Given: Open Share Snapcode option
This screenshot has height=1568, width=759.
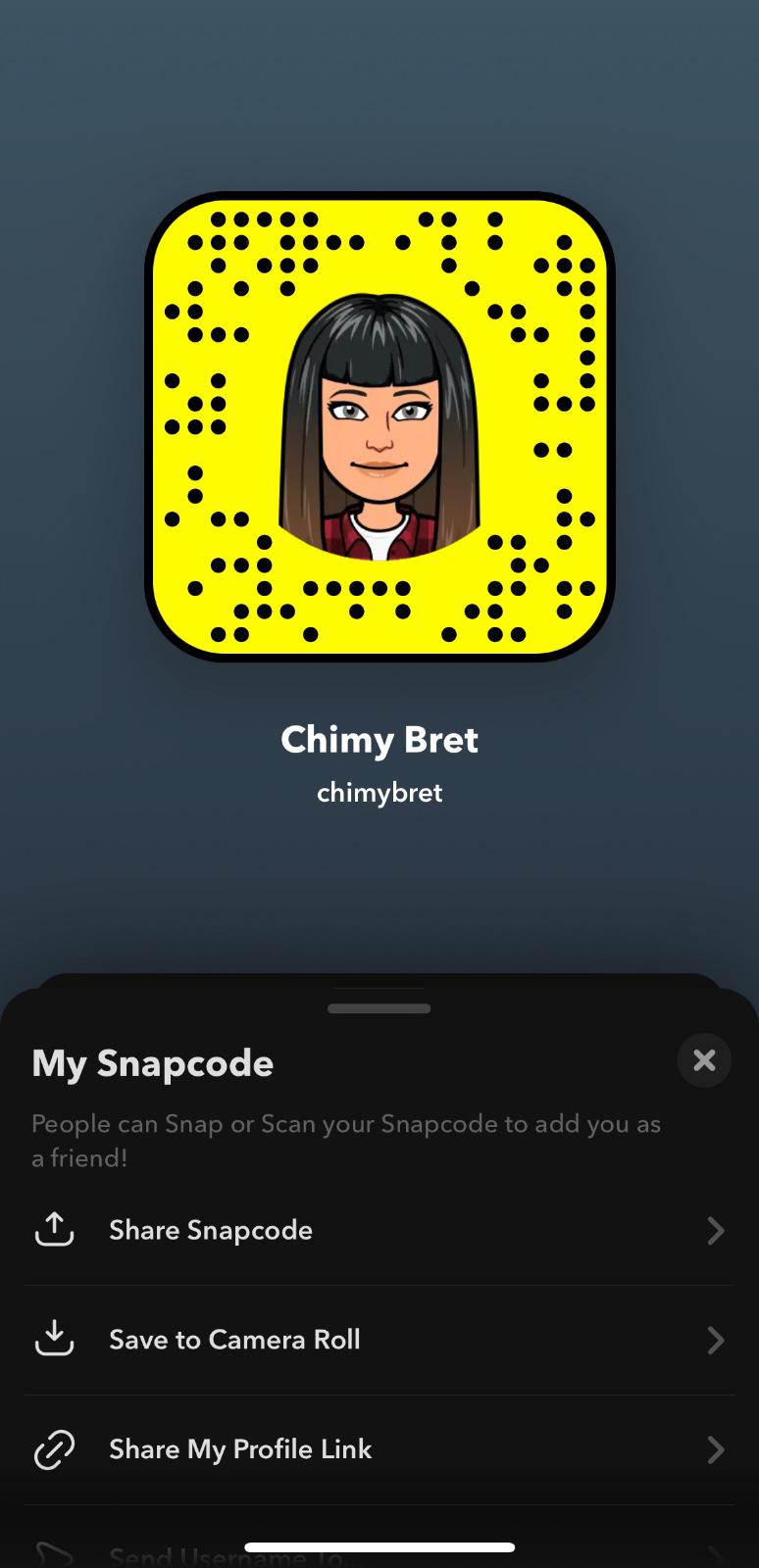Looking at the screenshot, I should tap(379, 1230).
